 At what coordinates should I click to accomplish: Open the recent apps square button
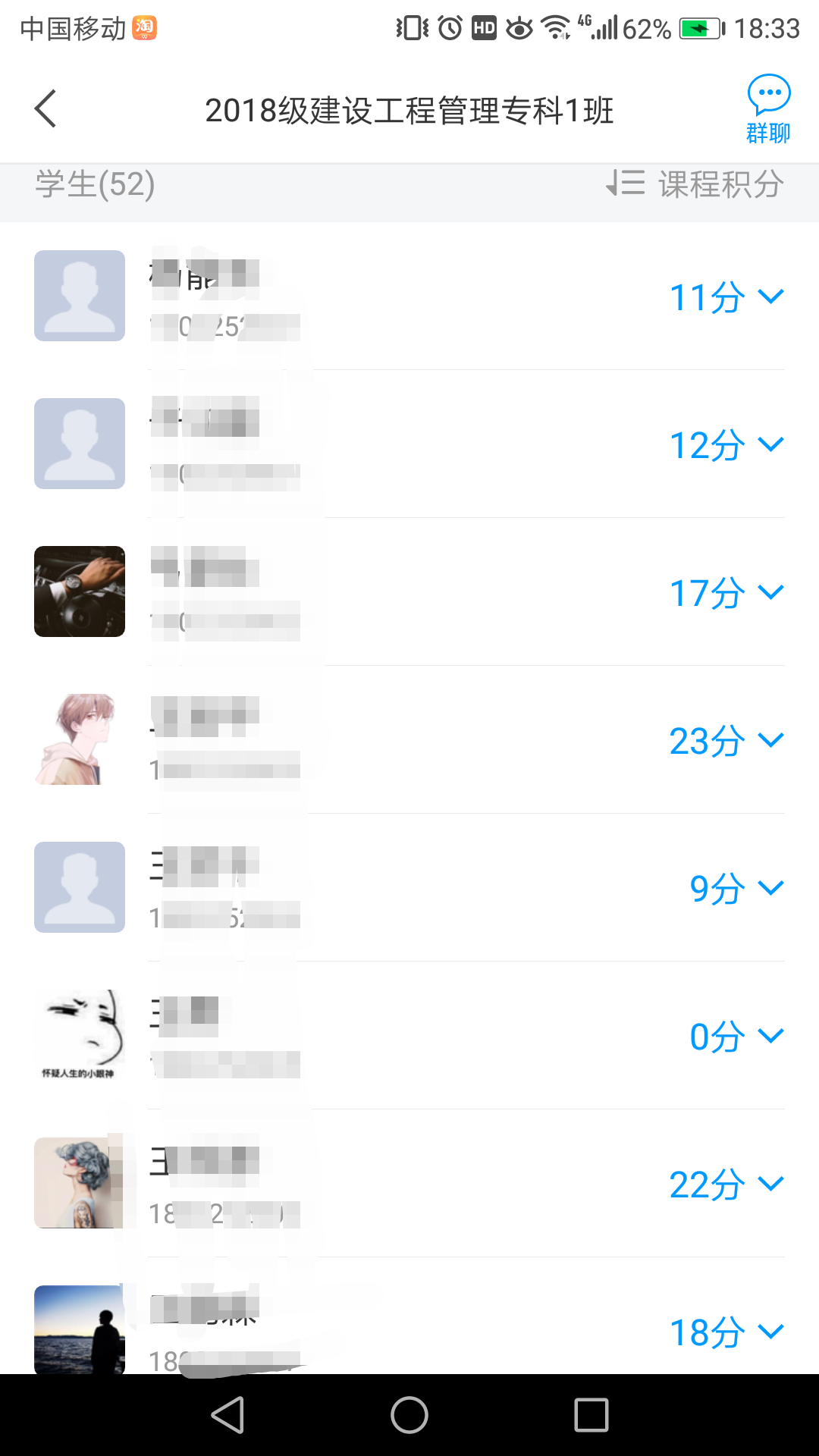tap(591, 1415)
